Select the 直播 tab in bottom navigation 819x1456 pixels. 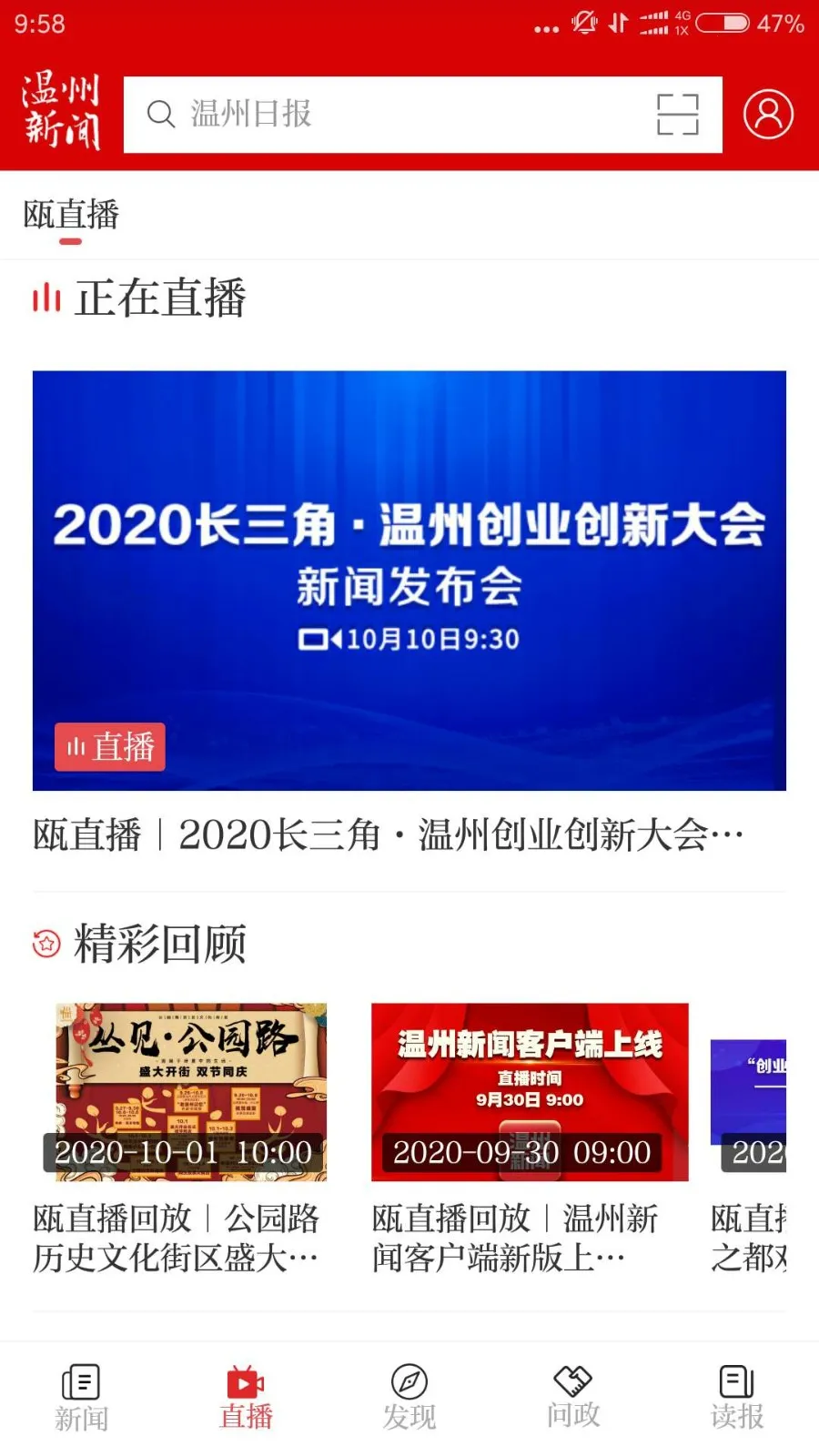click(244, 1392)
